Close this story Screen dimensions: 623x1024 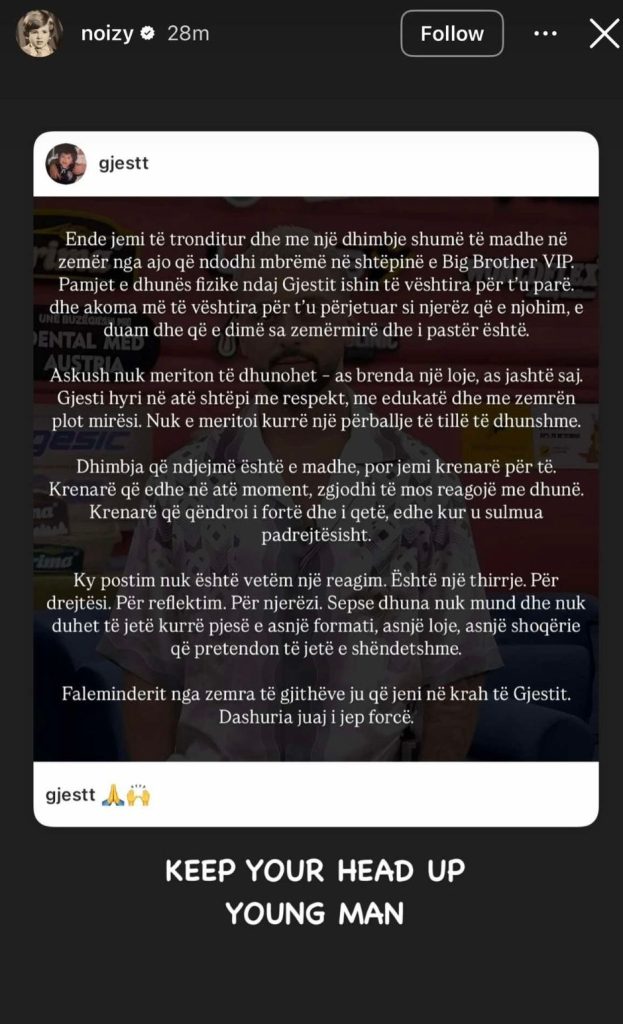604,34
